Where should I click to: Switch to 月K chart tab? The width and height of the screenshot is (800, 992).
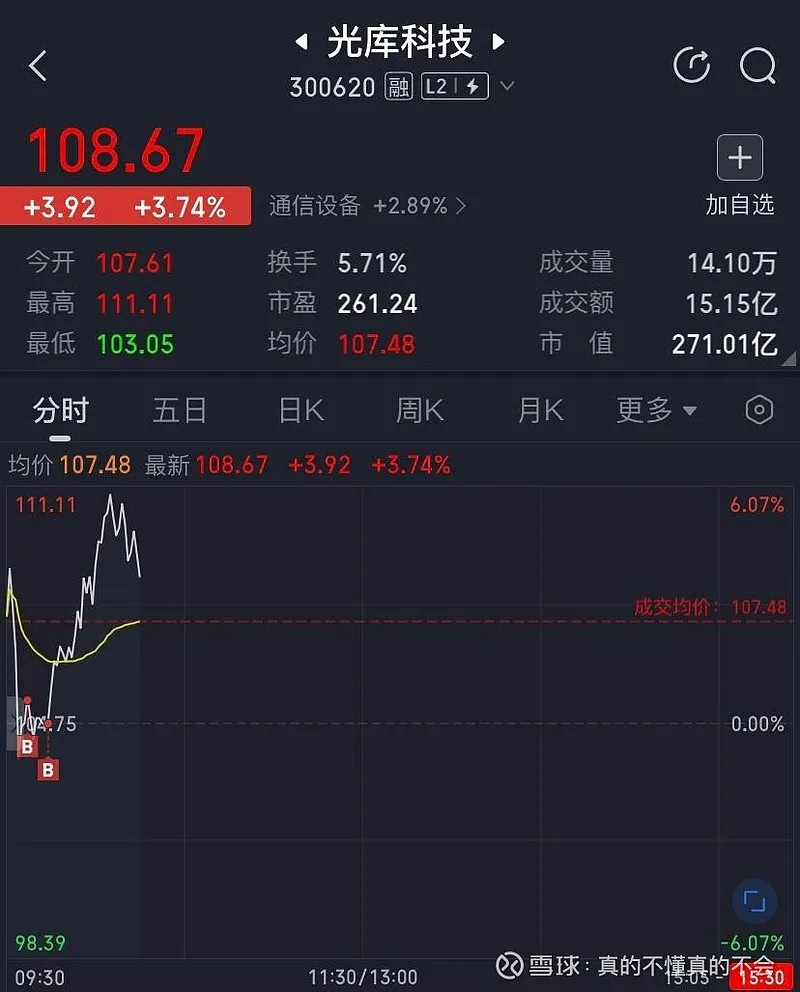pos(540,410)
